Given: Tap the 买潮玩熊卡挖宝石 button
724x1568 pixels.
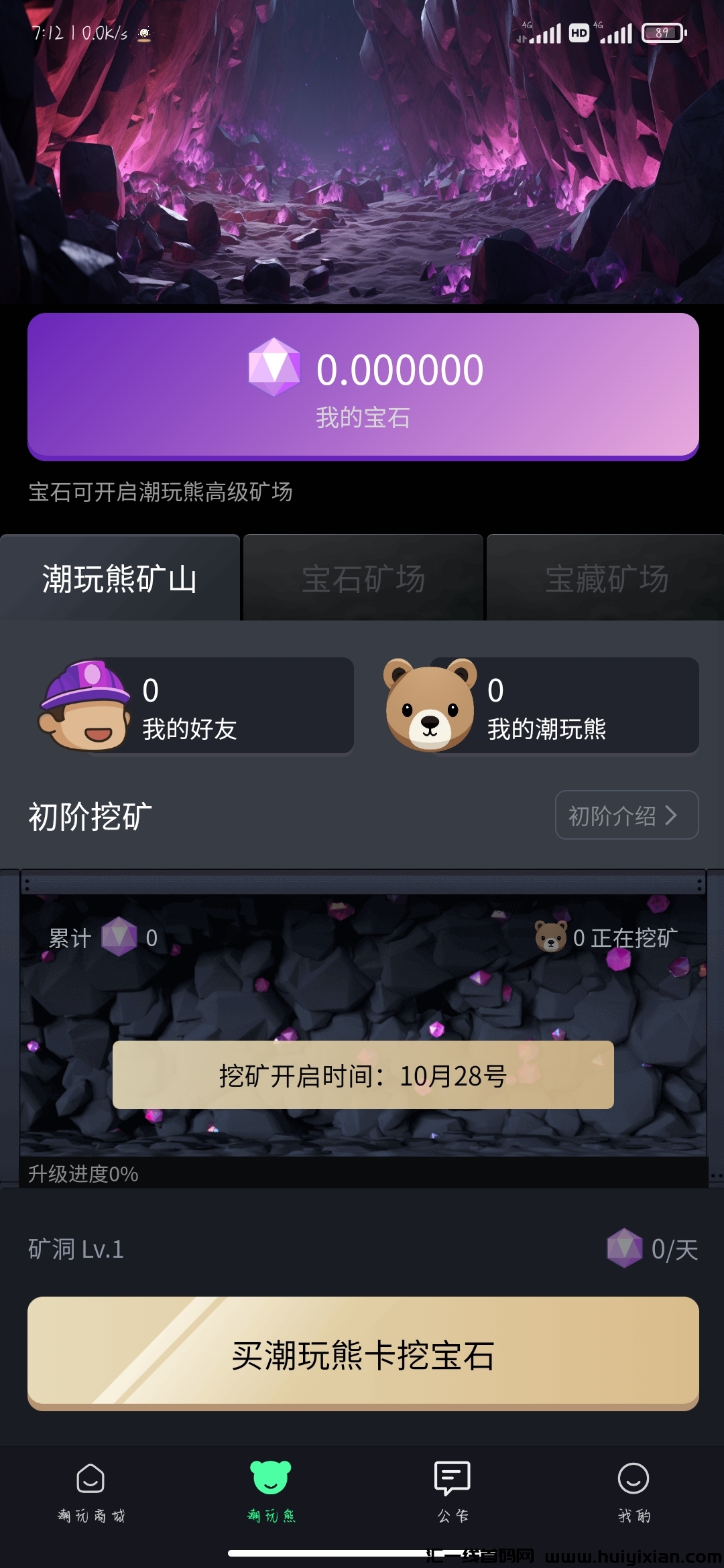Looking at the screenshot, I should pyautogui.click(x=363, y=1354).
